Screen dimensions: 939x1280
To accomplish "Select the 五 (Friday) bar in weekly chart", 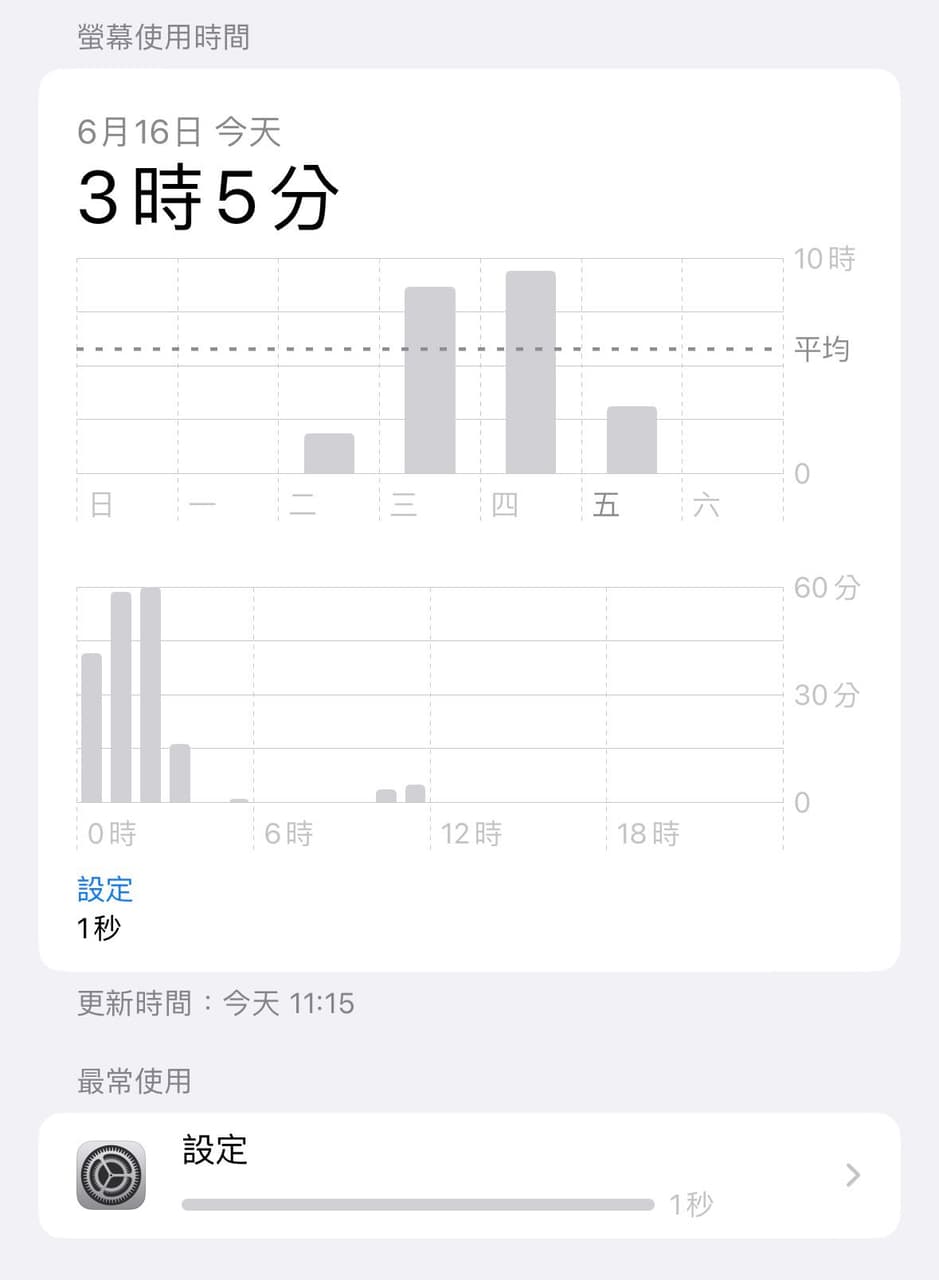I will click(631, 440).
